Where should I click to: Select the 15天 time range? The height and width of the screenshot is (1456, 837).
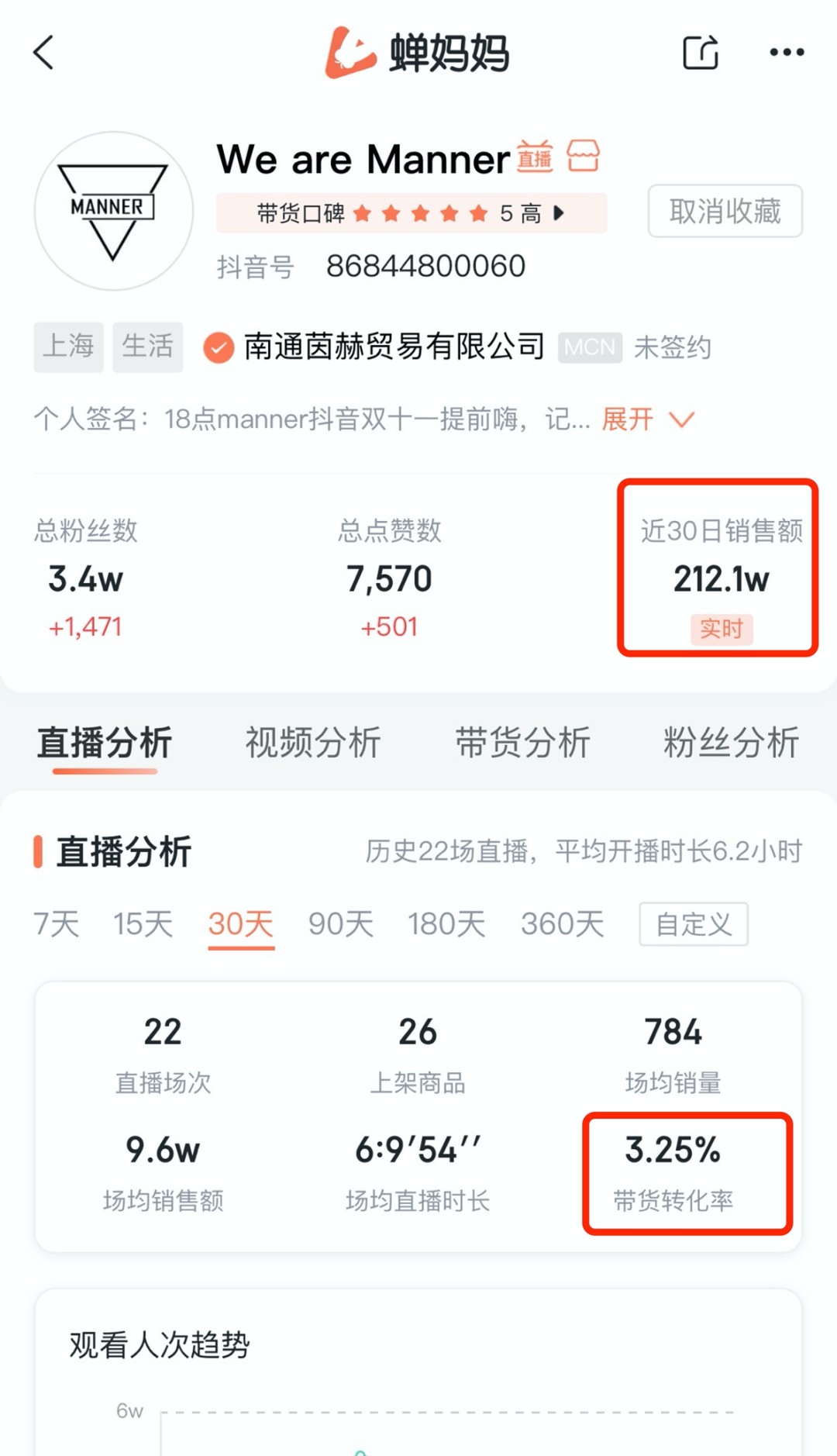143,923
